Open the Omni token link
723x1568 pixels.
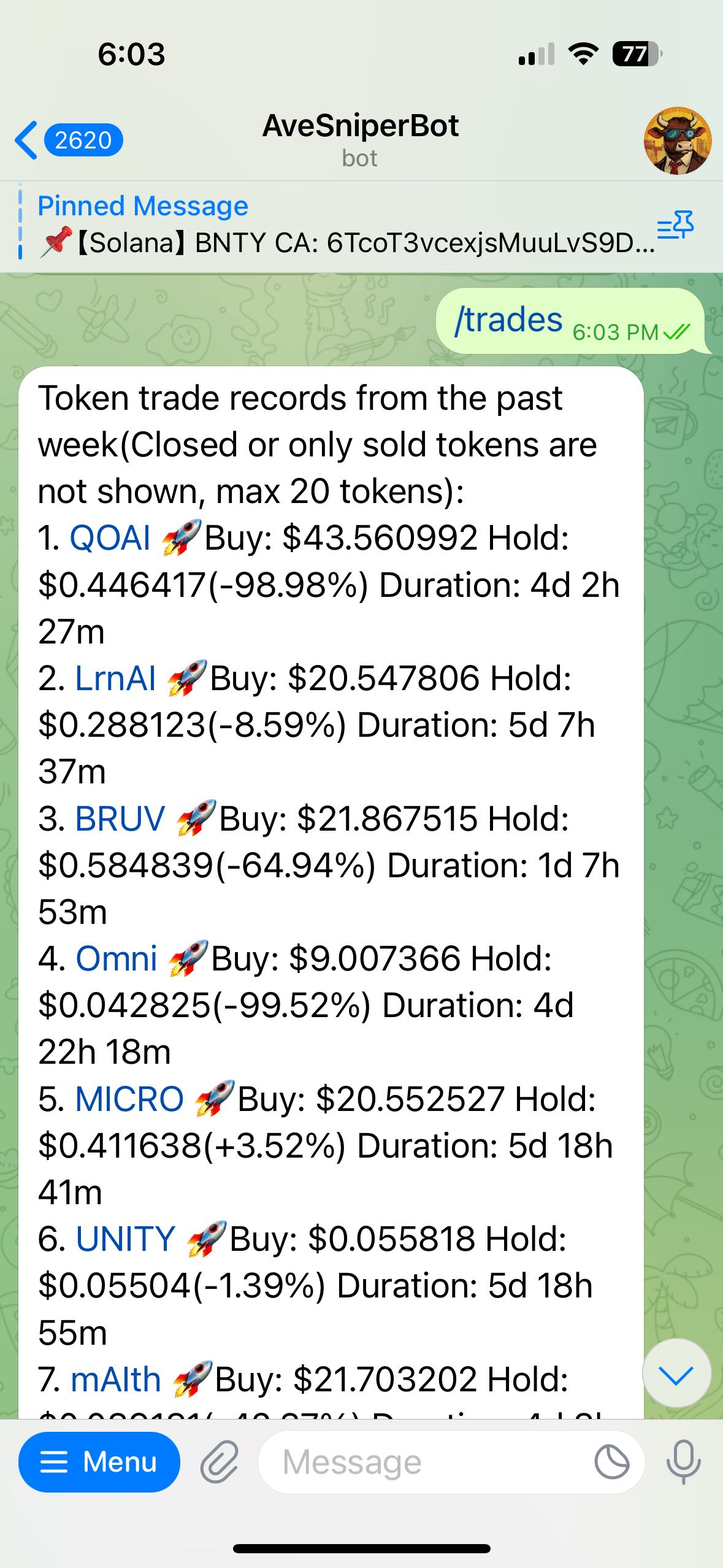tap(117, 959)
